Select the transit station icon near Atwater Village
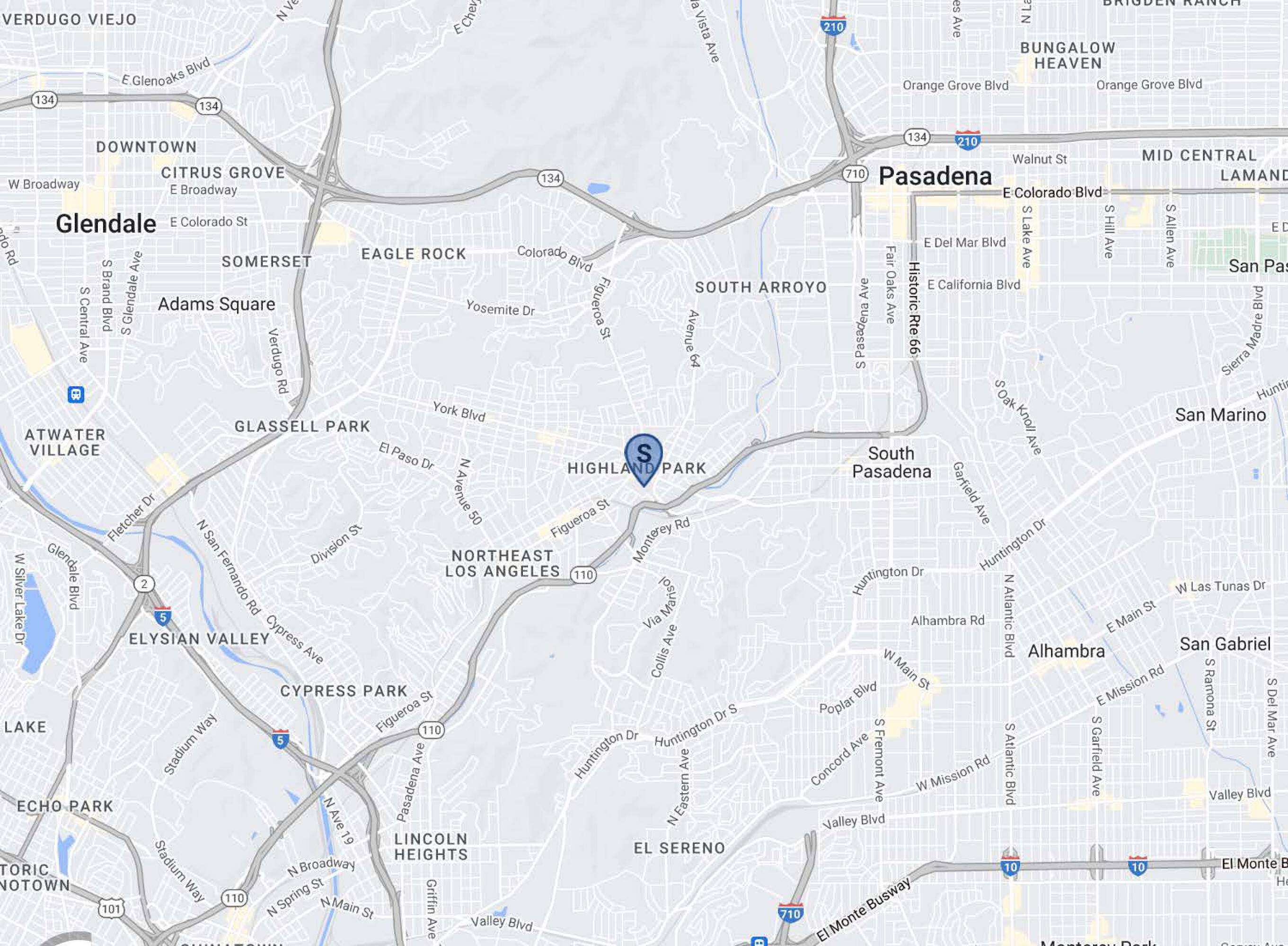This screenshot has width=1288, height=946. [76, 394]
